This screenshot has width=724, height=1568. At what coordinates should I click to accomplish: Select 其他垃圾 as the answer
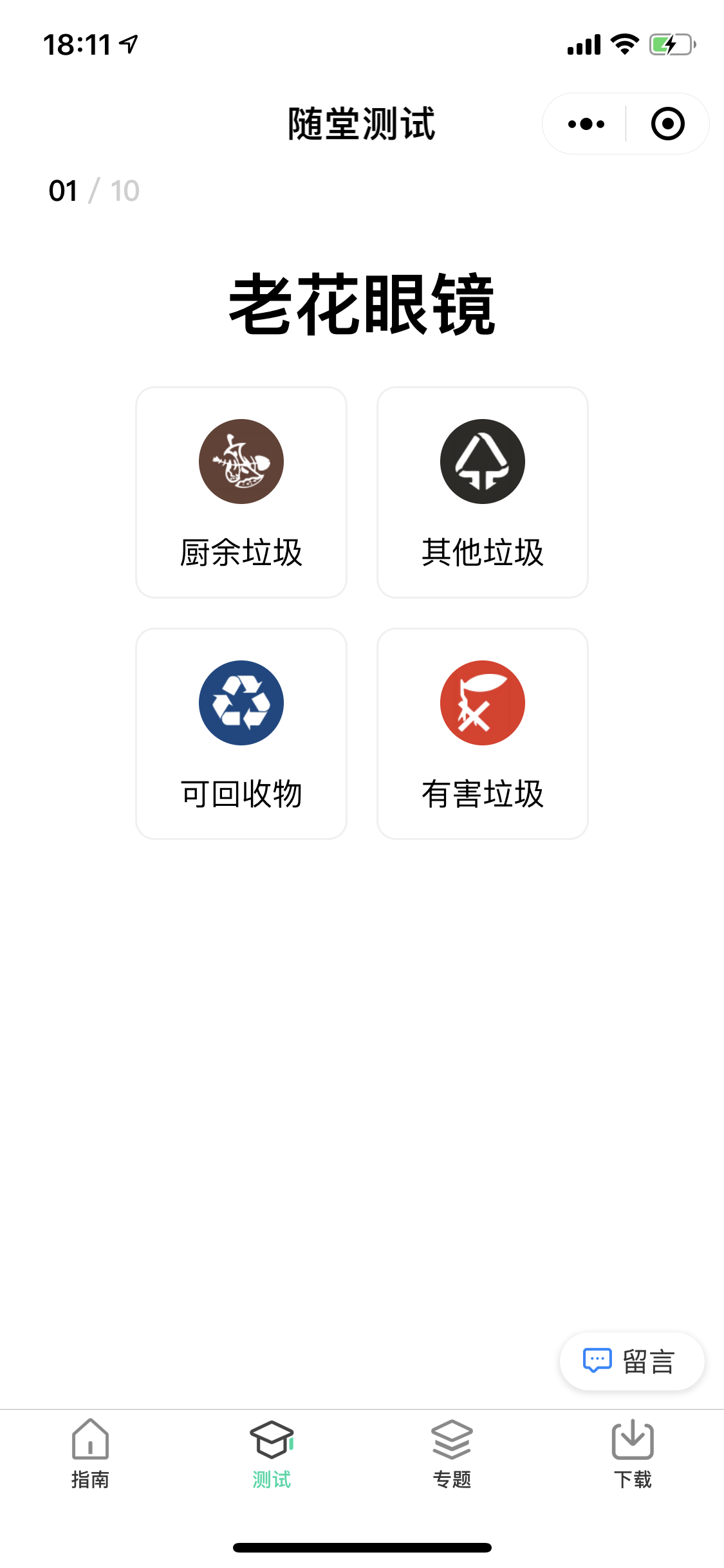pos(483,492)
